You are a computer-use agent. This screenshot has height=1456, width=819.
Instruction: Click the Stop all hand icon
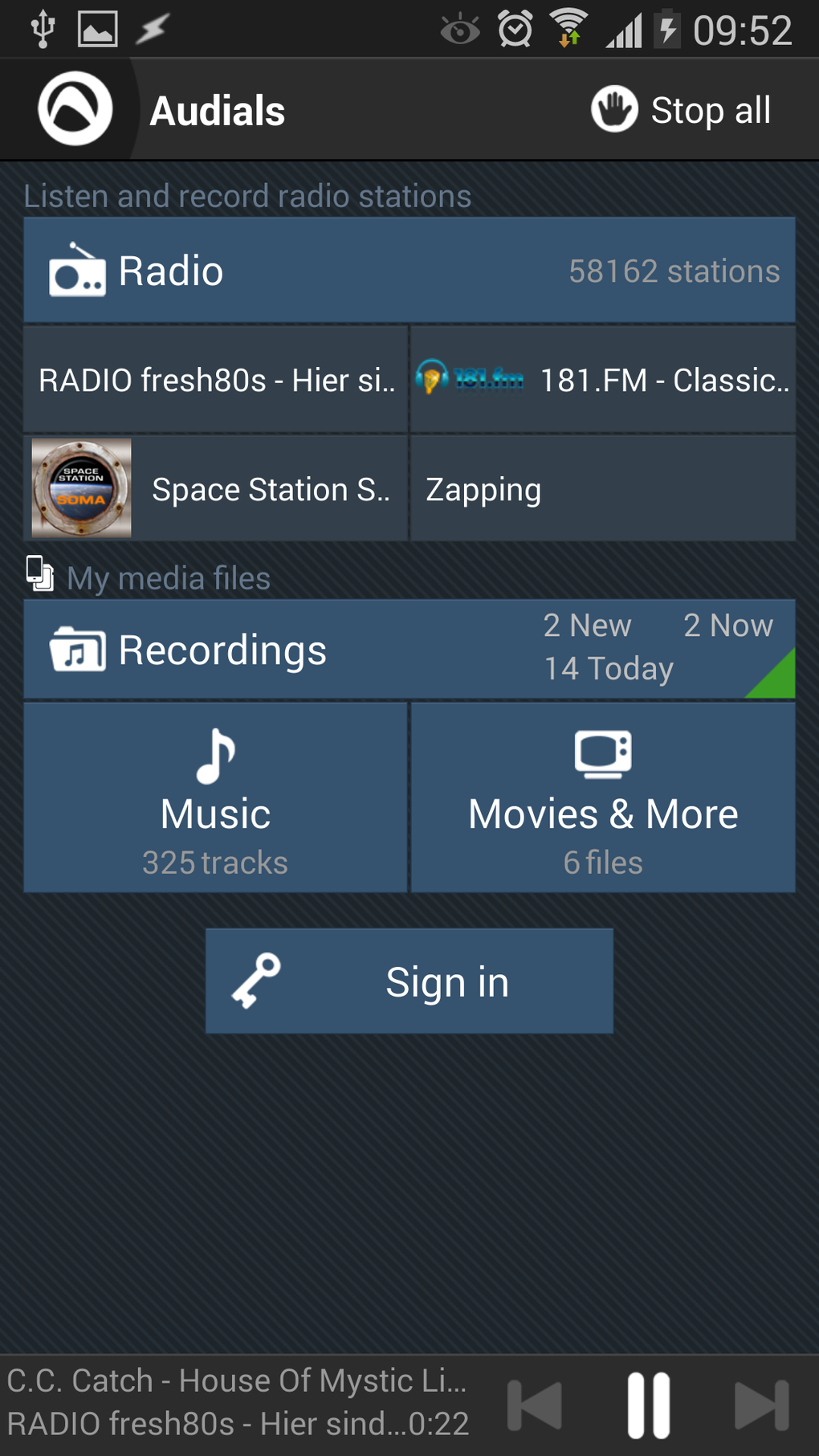coord(615,109)
